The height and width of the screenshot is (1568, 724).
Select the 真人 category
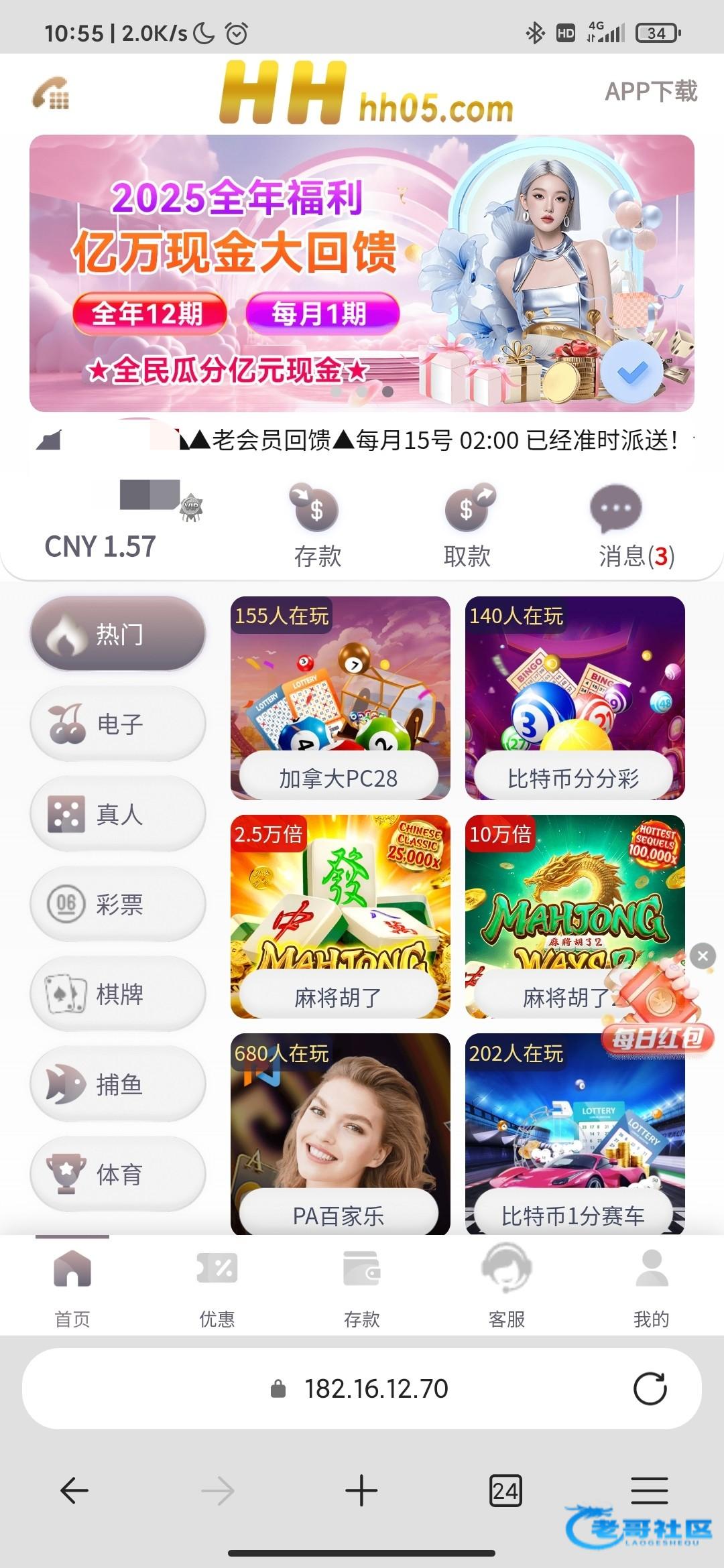tap(118, 813)
